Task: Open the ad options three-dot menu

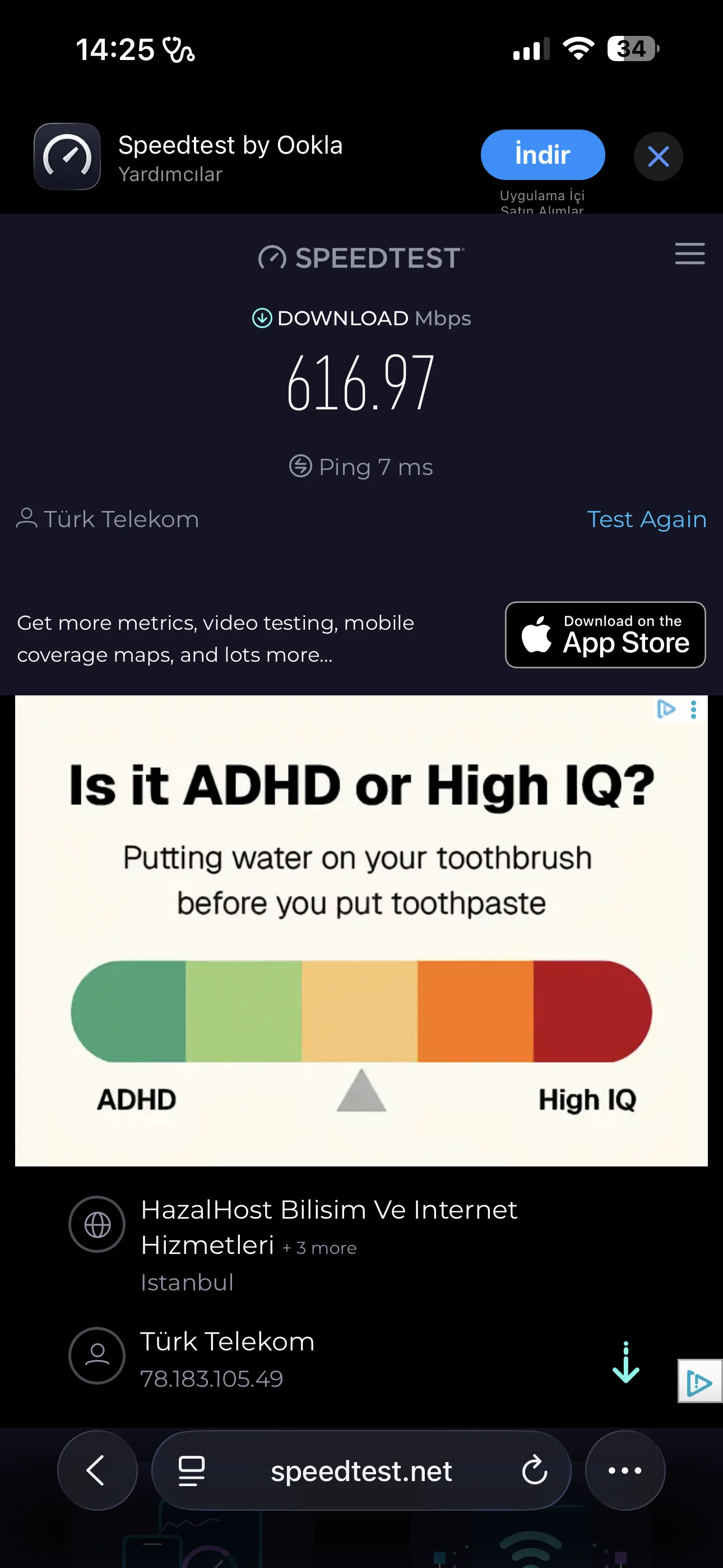Action: click(693, 710)
